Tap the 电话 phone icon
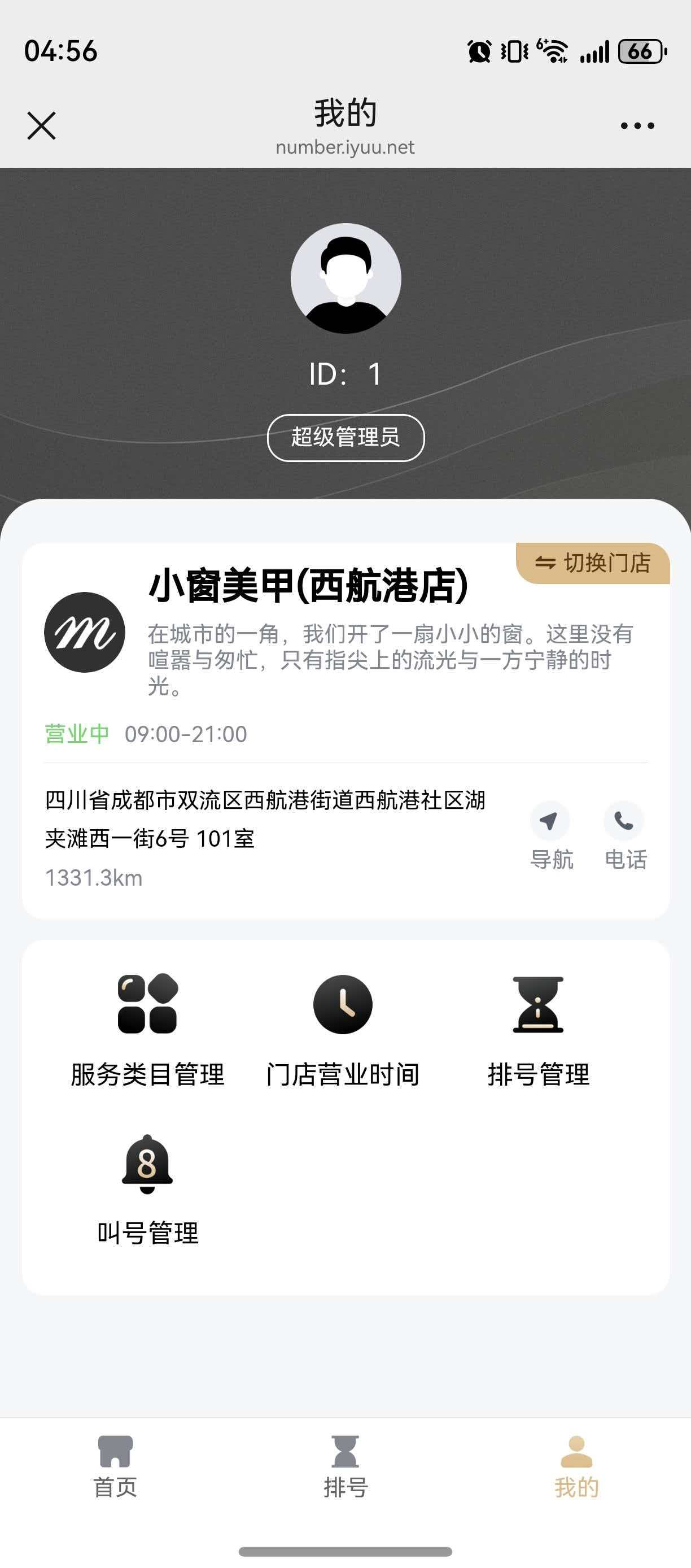This screenshot has height=1568, width=691. click(624, 822)
